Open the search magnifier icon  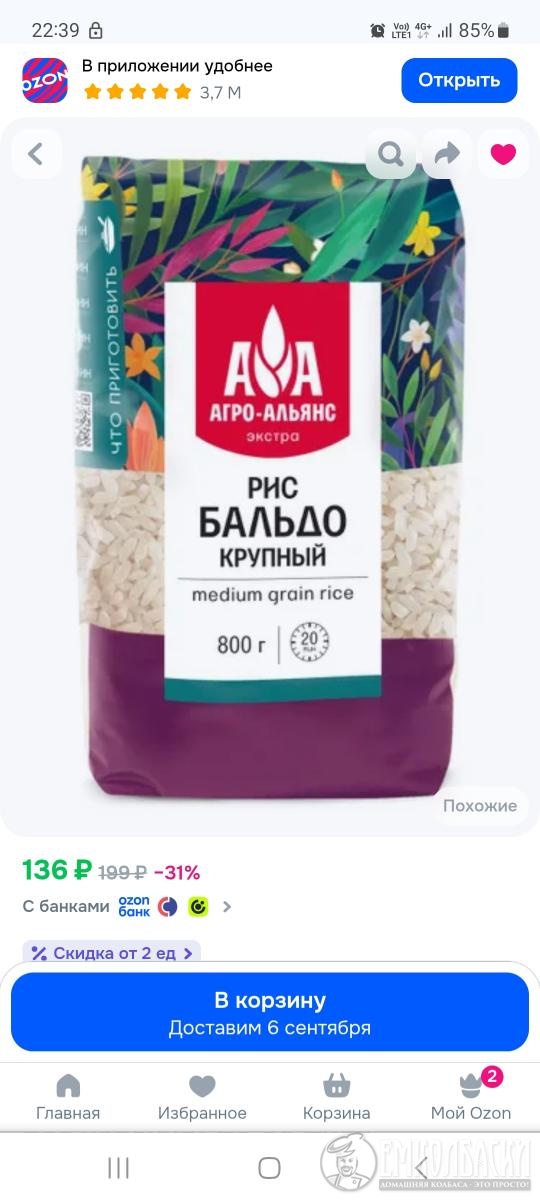391,154
